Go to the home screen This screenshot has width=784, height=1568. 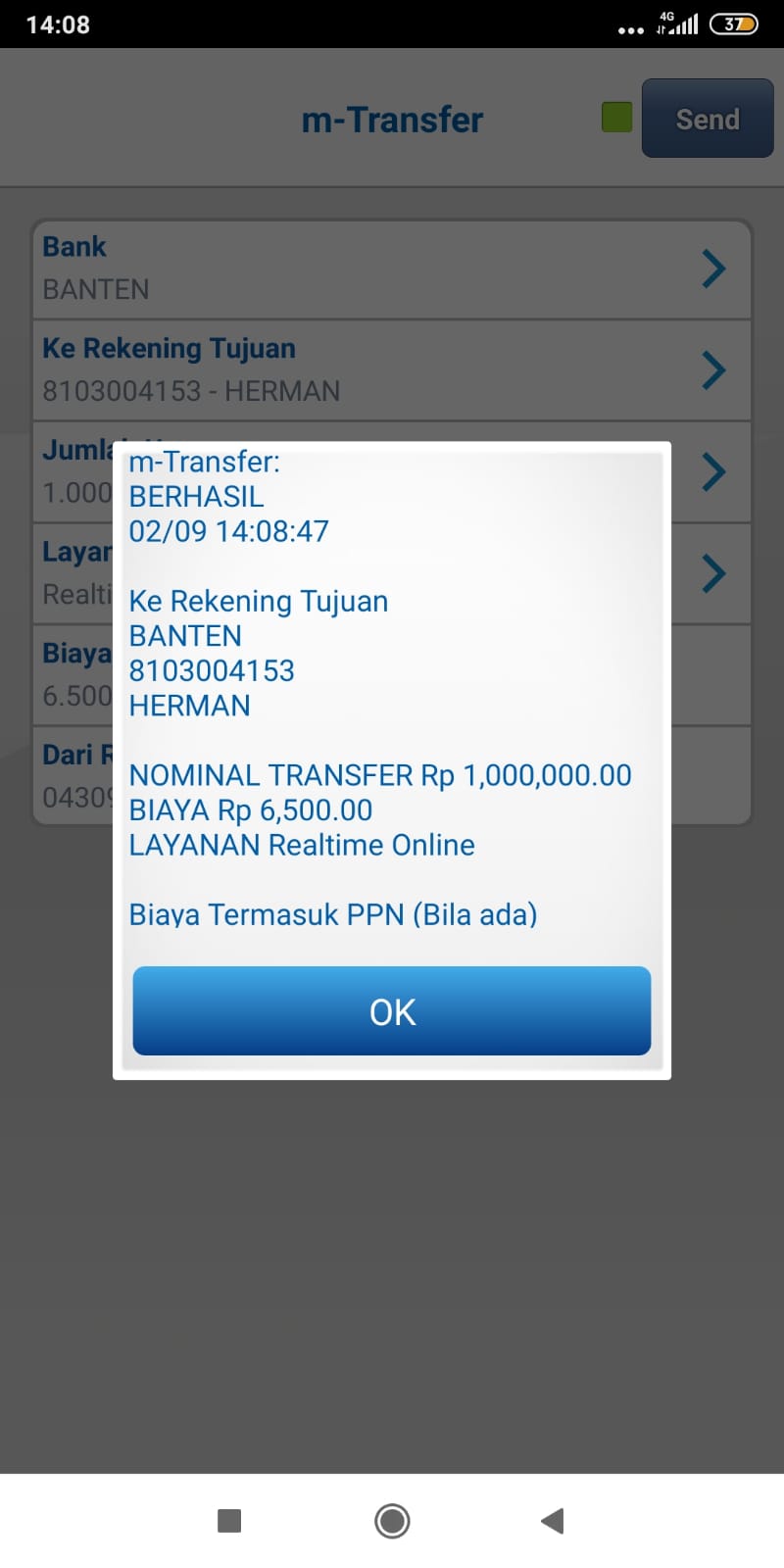tap(392, 1521)
